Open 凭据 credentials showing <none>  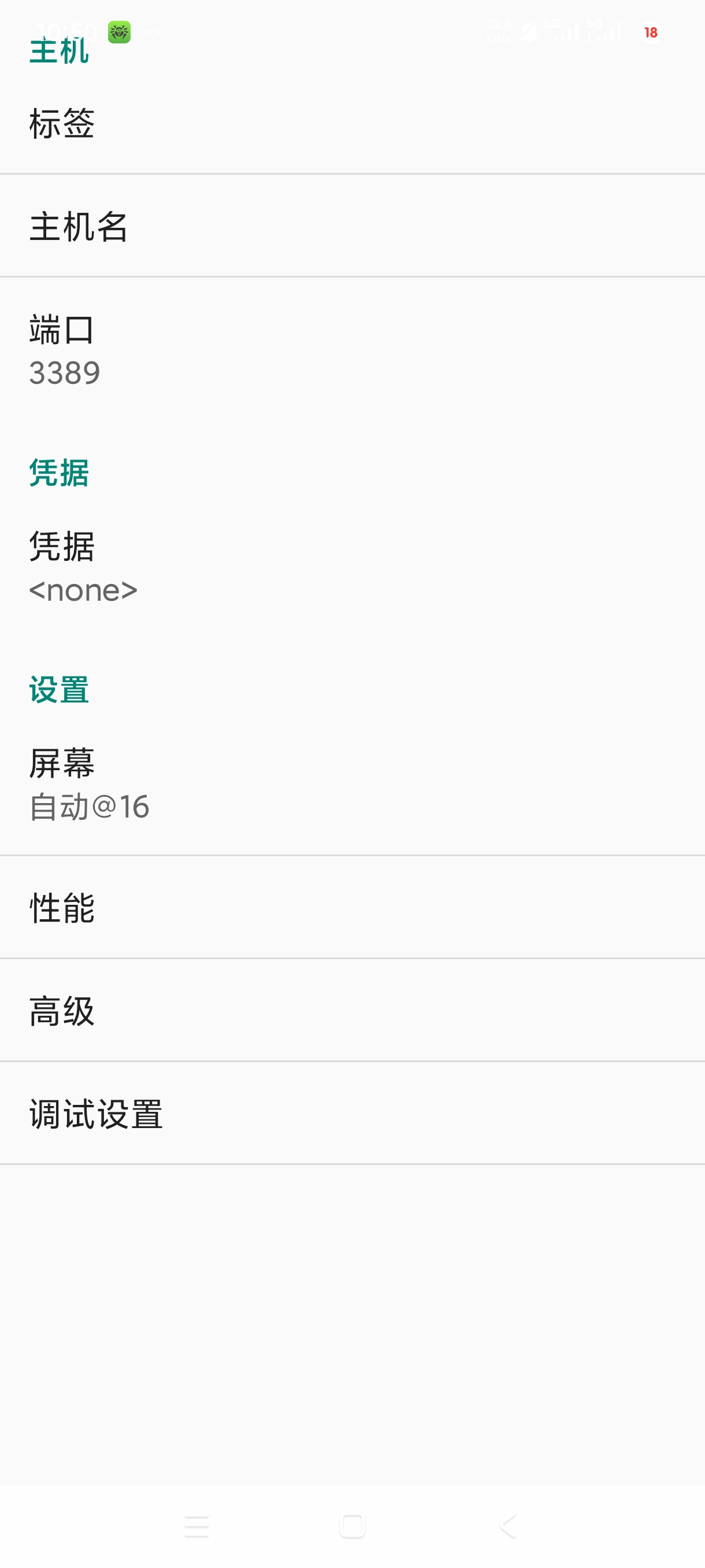pyautogui.click(x=352, y=567)
